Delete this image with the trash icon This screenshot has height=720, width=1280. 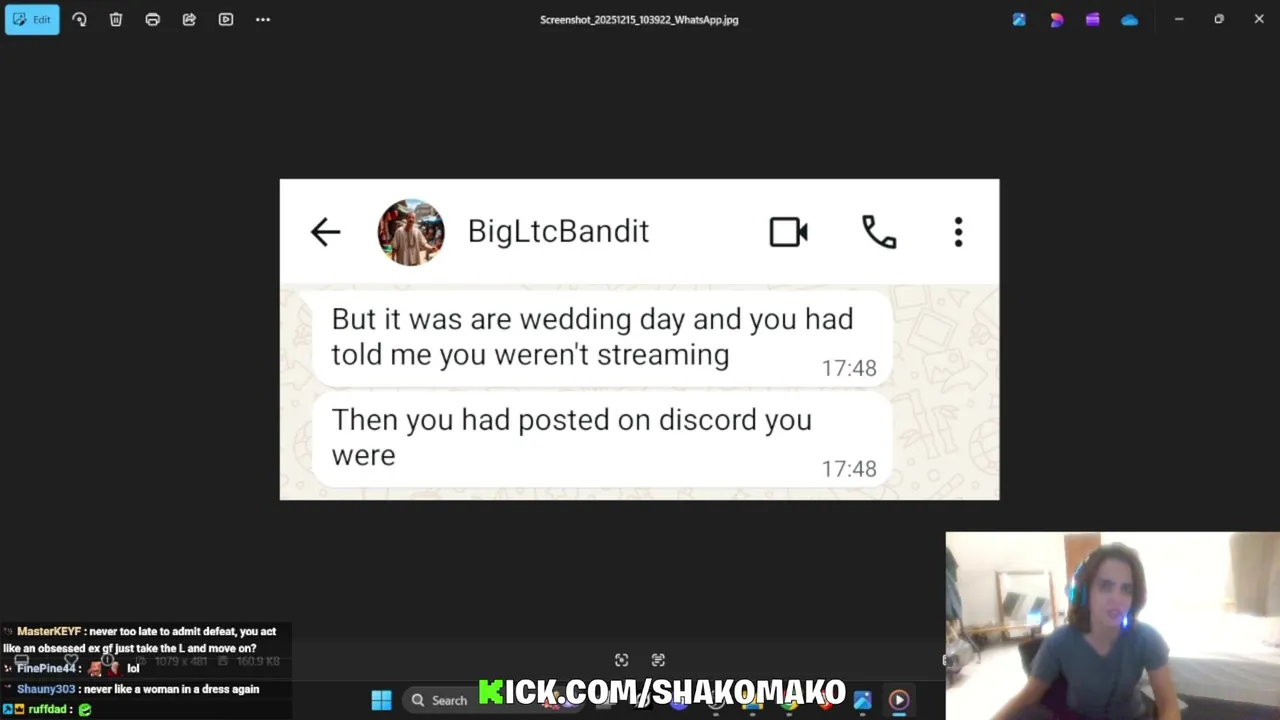[116, 19]
